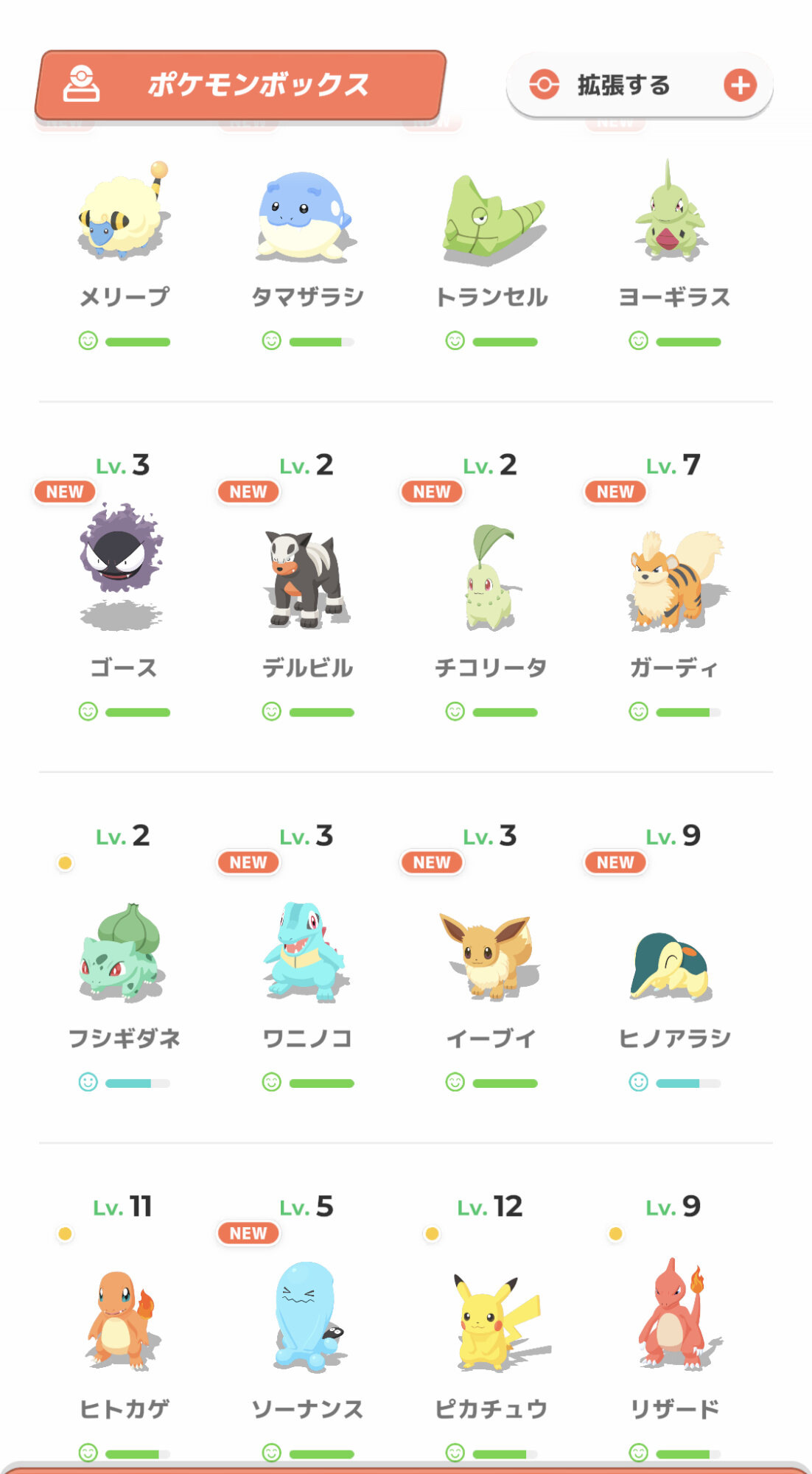
Task: Select チコリータ Lv. 2
Action: coord(491,579)
